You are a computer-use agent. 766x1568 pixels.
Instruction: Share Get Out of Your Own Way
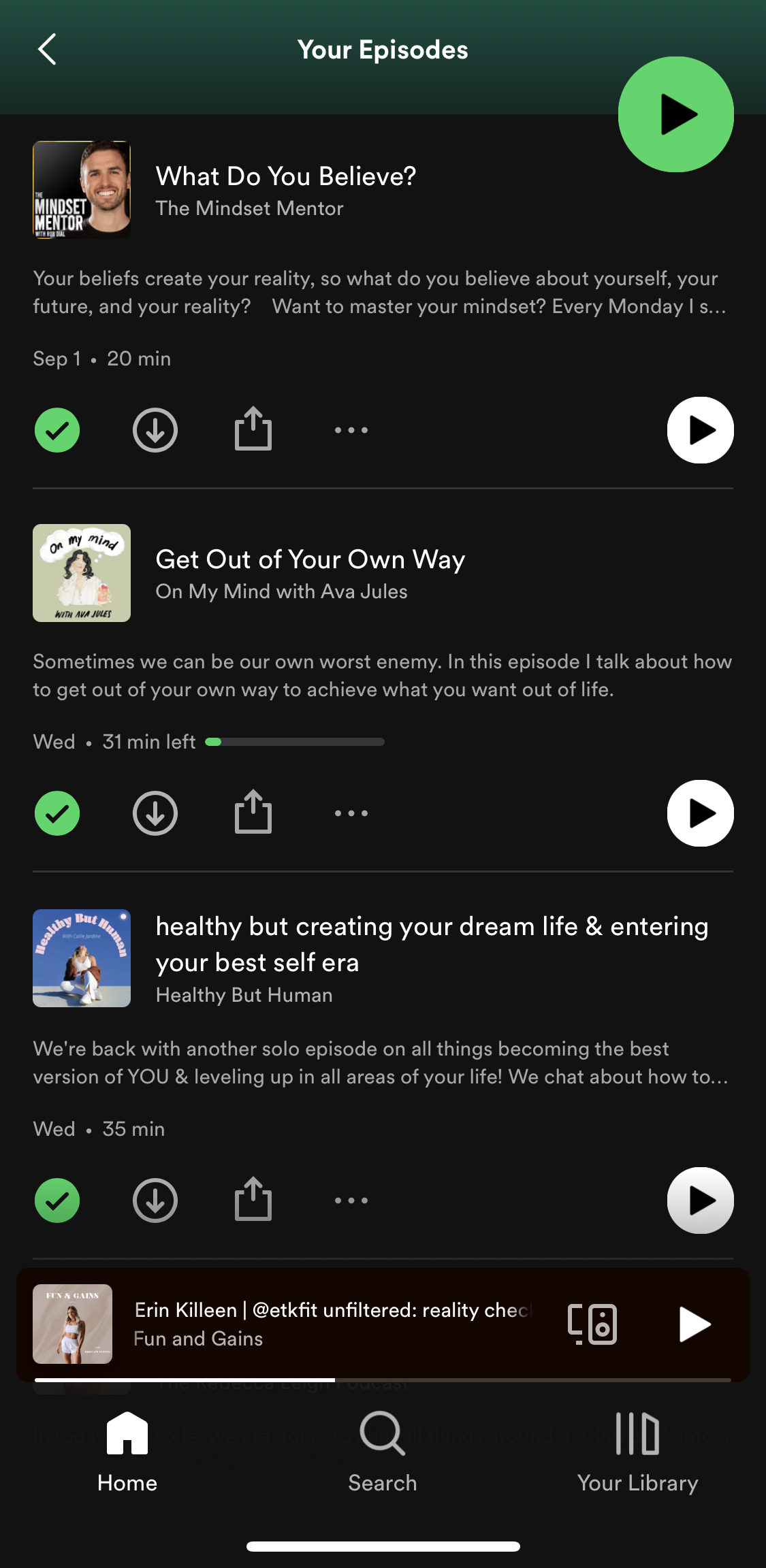tap(253, 813)
